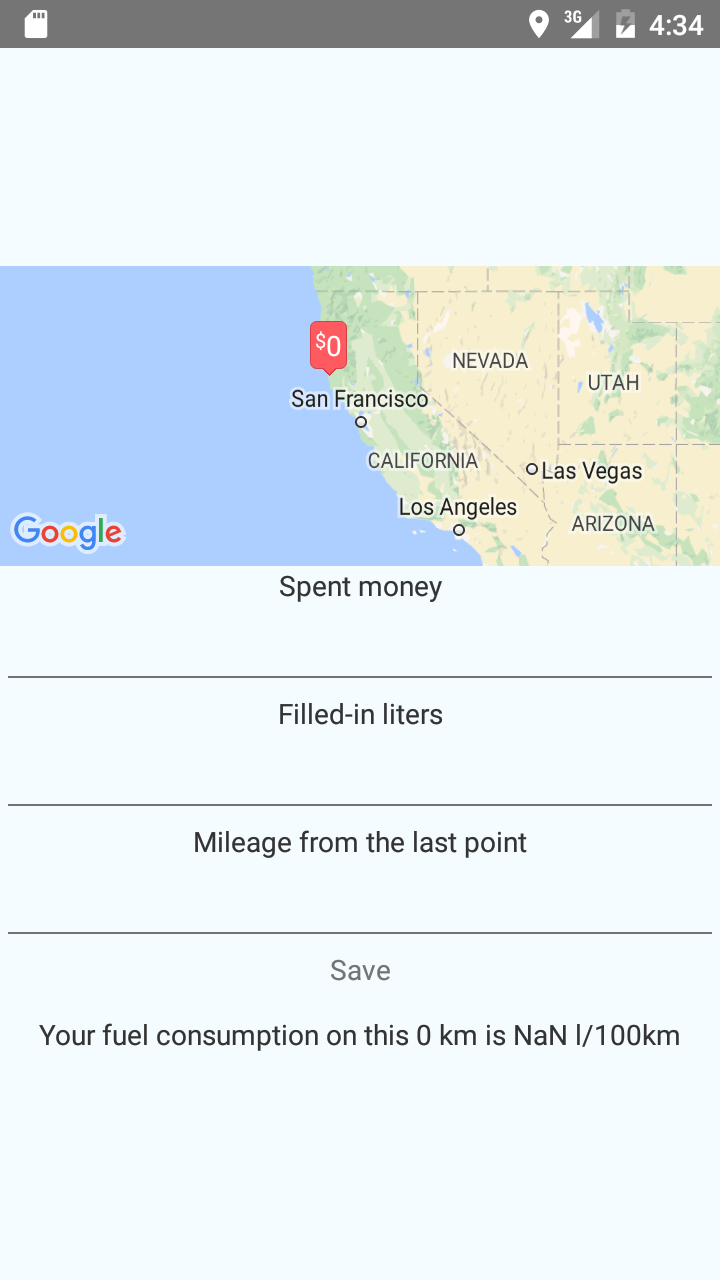Screen dimensions: 720x1280
Task: Tap the $0 marker on the map
Action: 328,346
